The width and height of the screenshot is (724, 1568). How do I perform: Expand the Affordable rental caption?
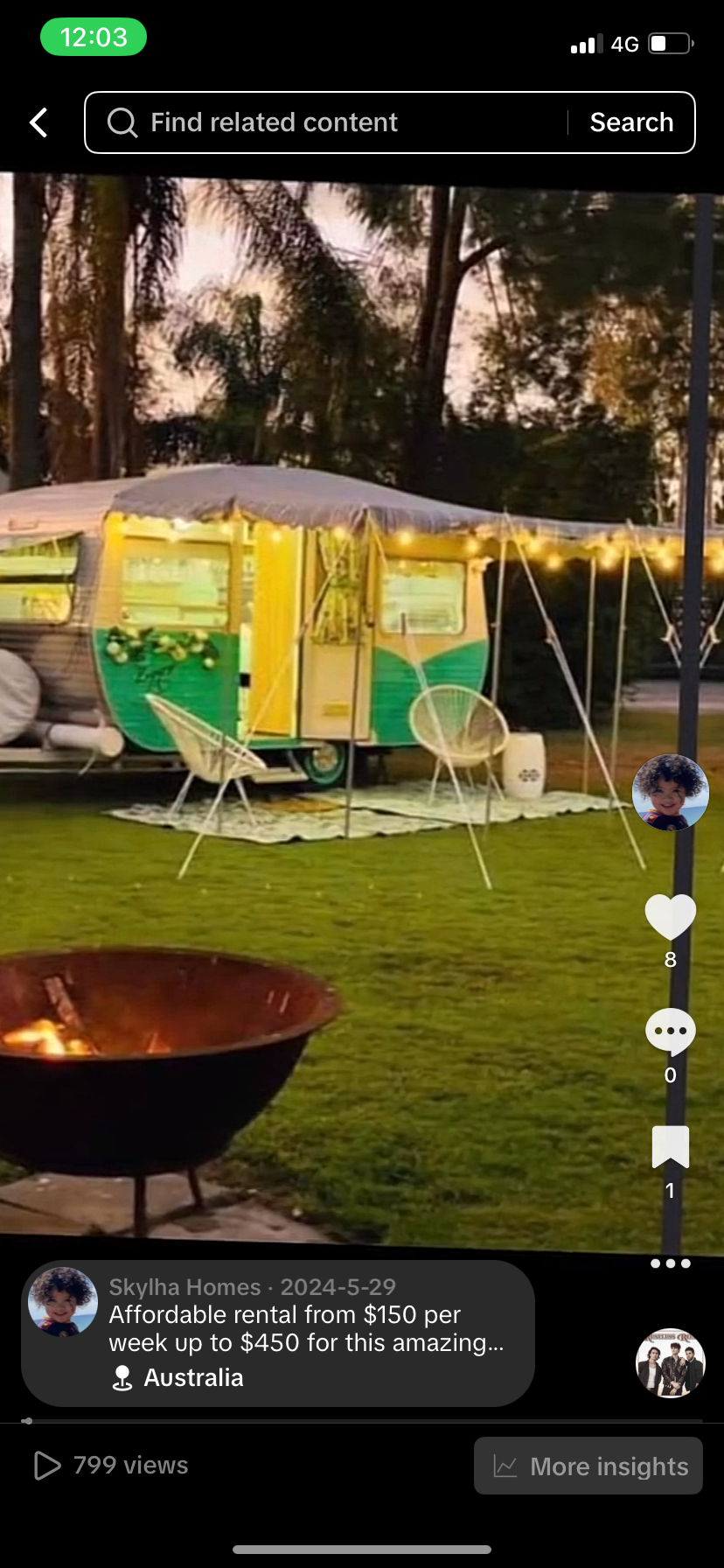(306, 1328)
